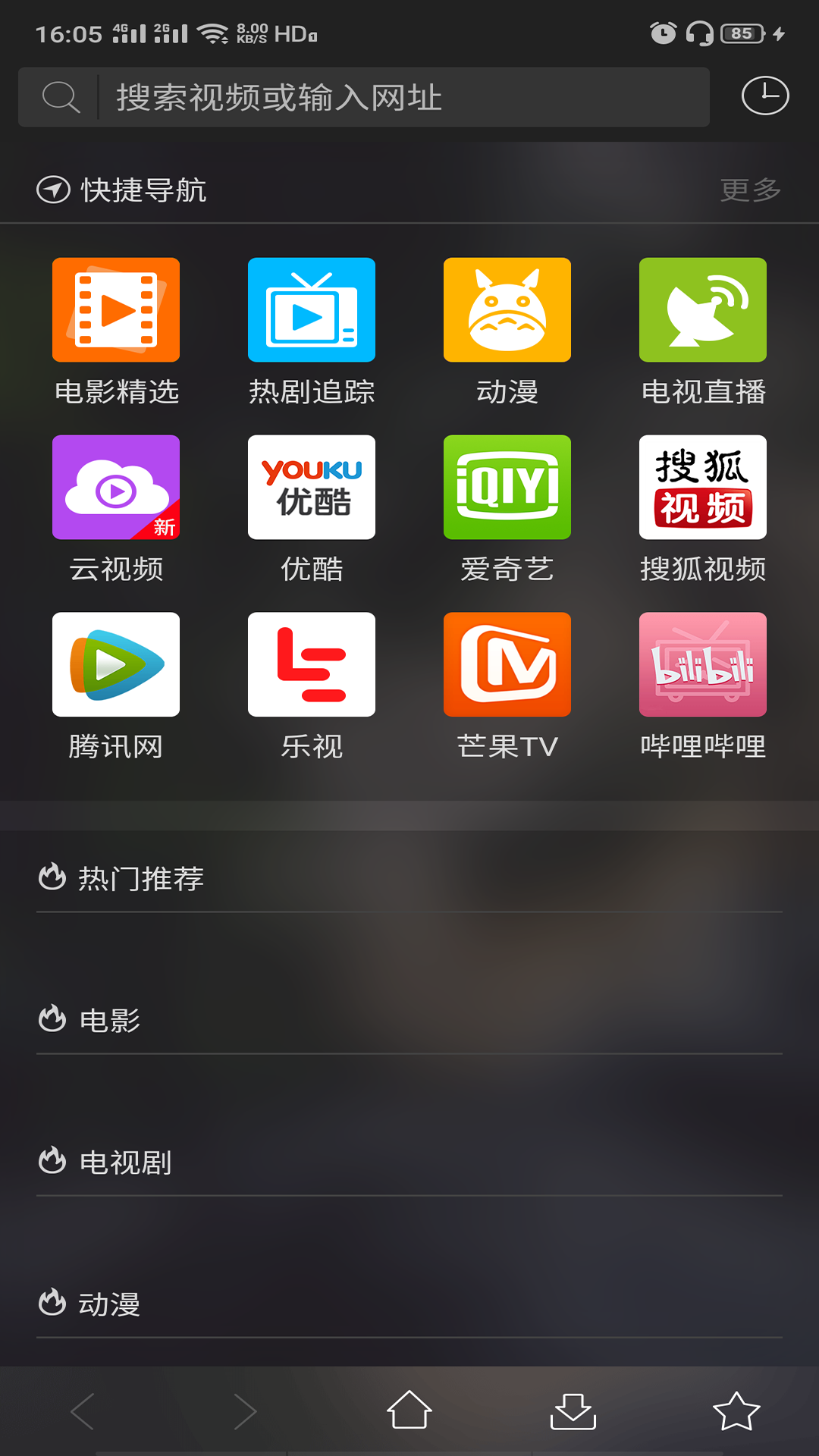Viewport: 819px width, 1456px height.
Task: Open browsing history via clock icon
Action: pos(766,96)
